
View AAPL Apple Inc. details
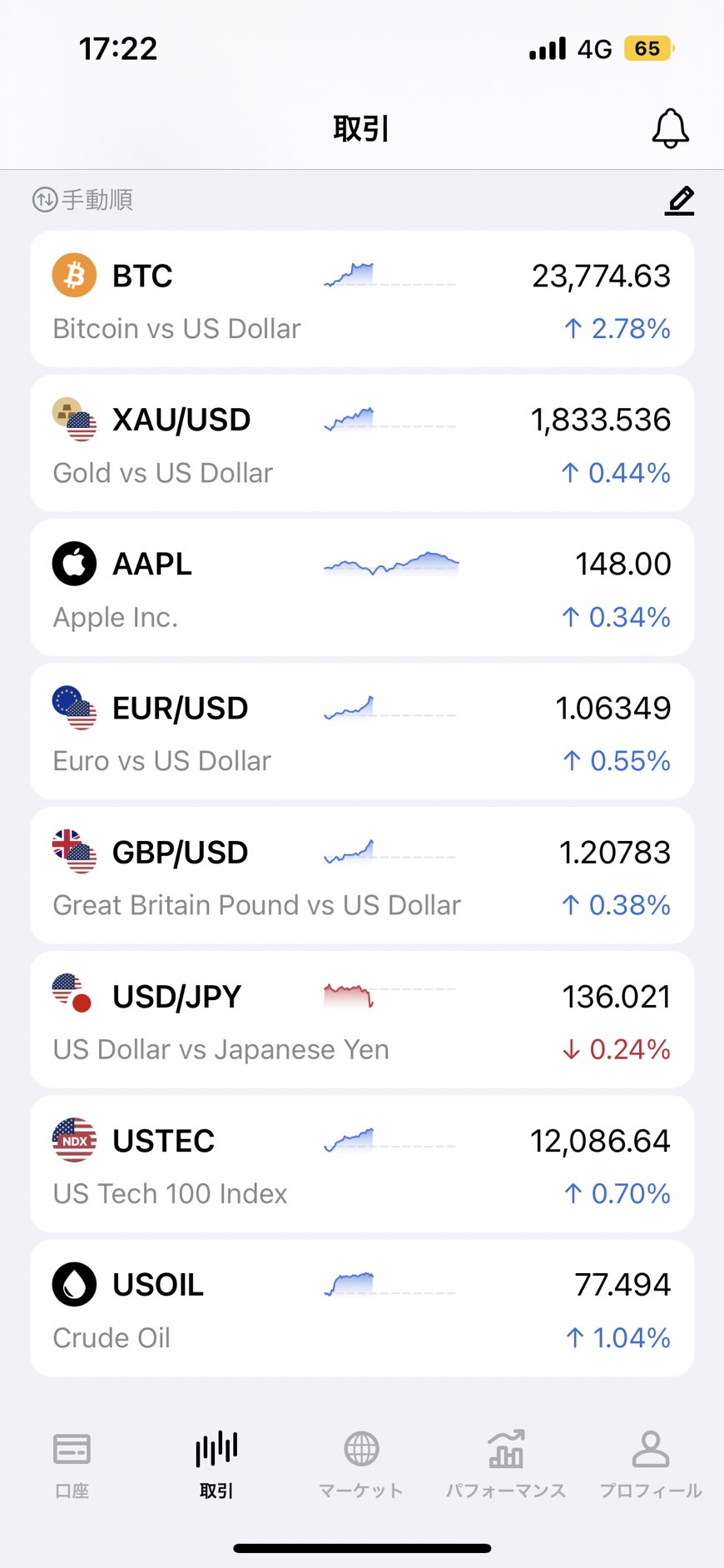tap(362, 587)
